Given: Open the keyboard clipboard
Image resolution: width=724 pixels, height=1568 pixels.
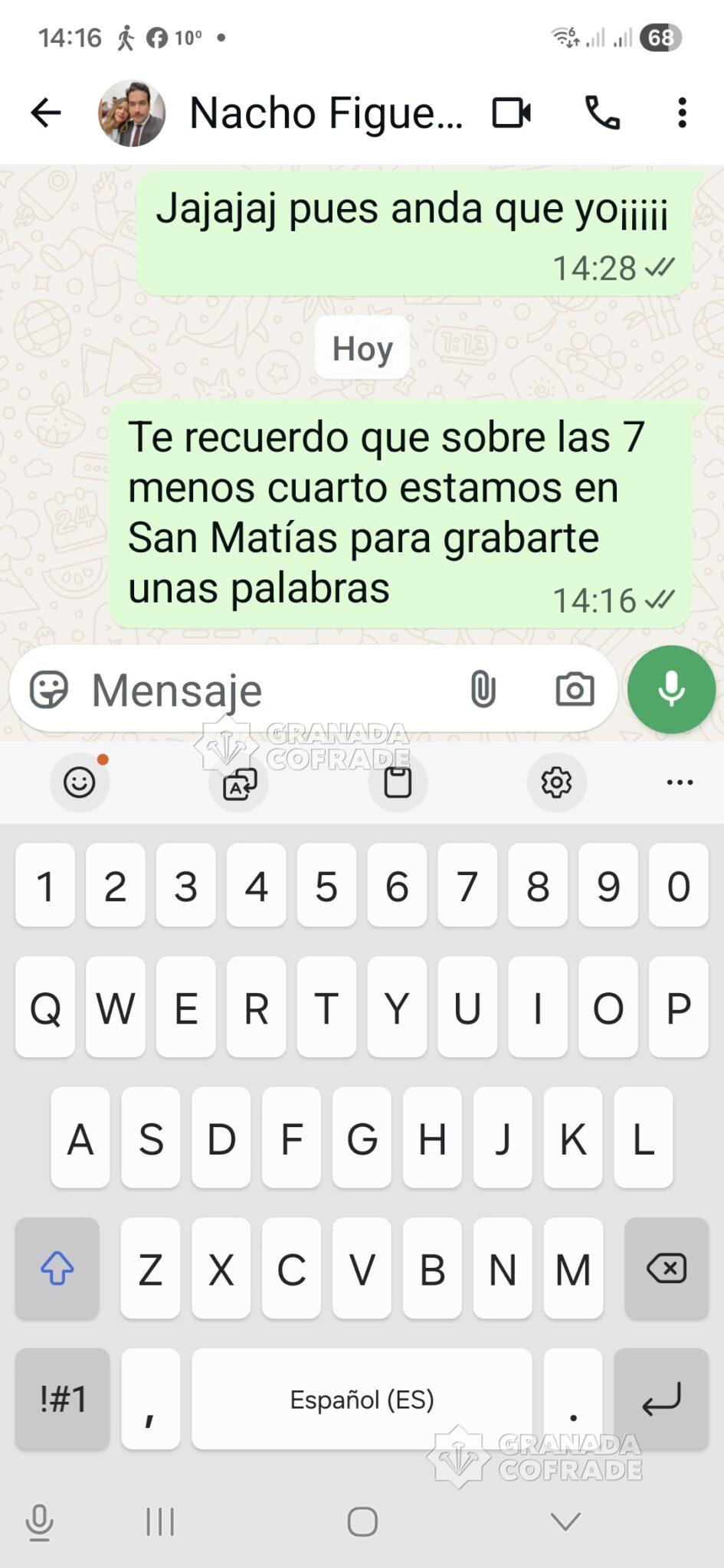Looking at the screenshot, I should click(x=398, y=782).
